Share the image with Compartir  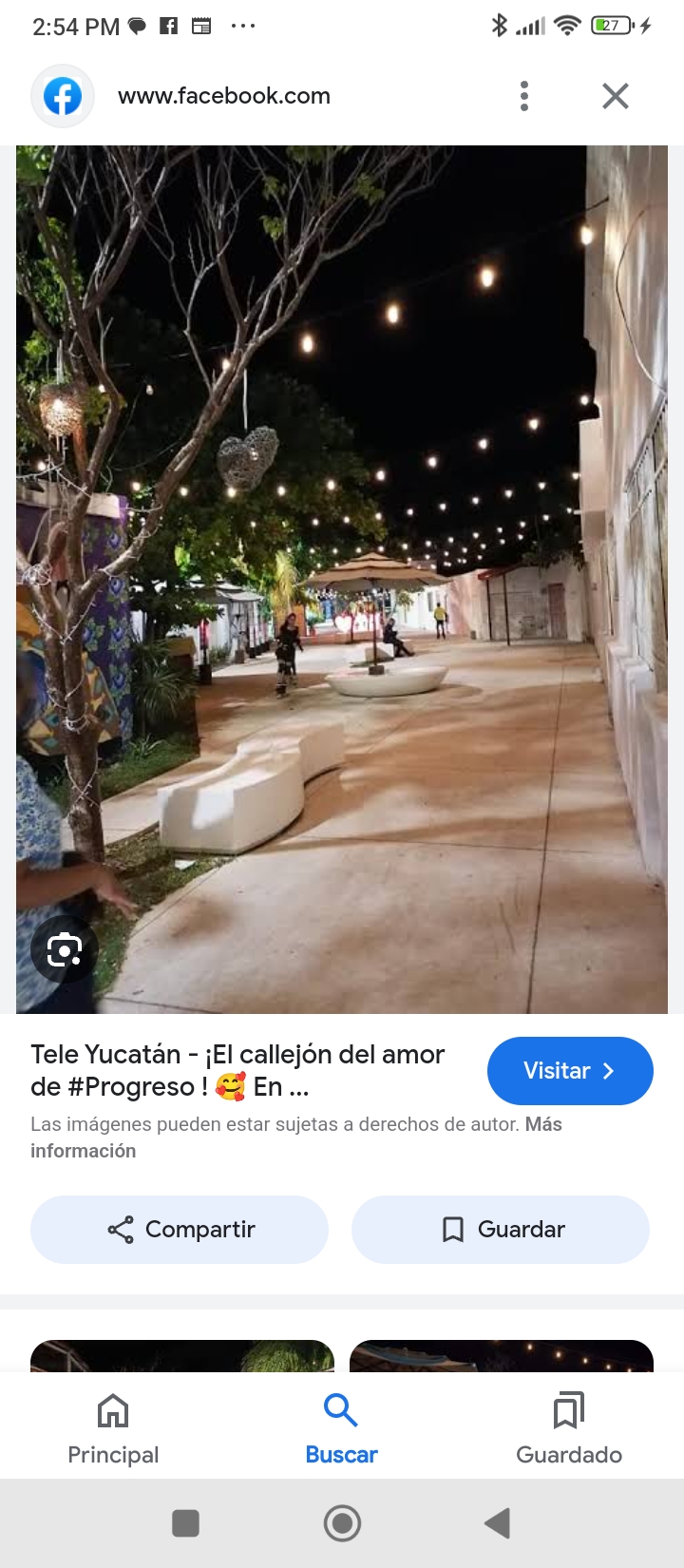point(180,1230)
